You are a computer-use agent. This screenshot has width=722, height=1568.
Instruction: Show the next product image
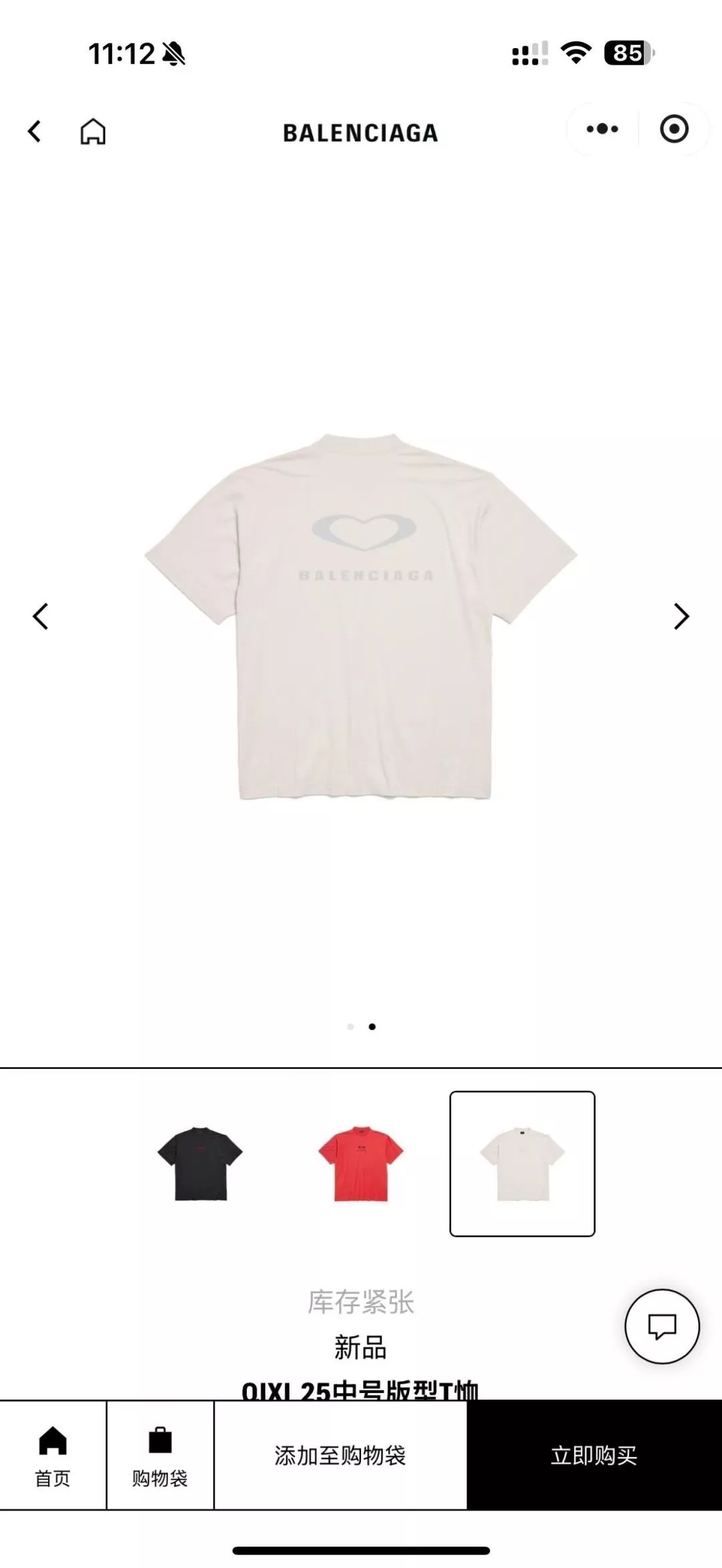coord(681,616)
